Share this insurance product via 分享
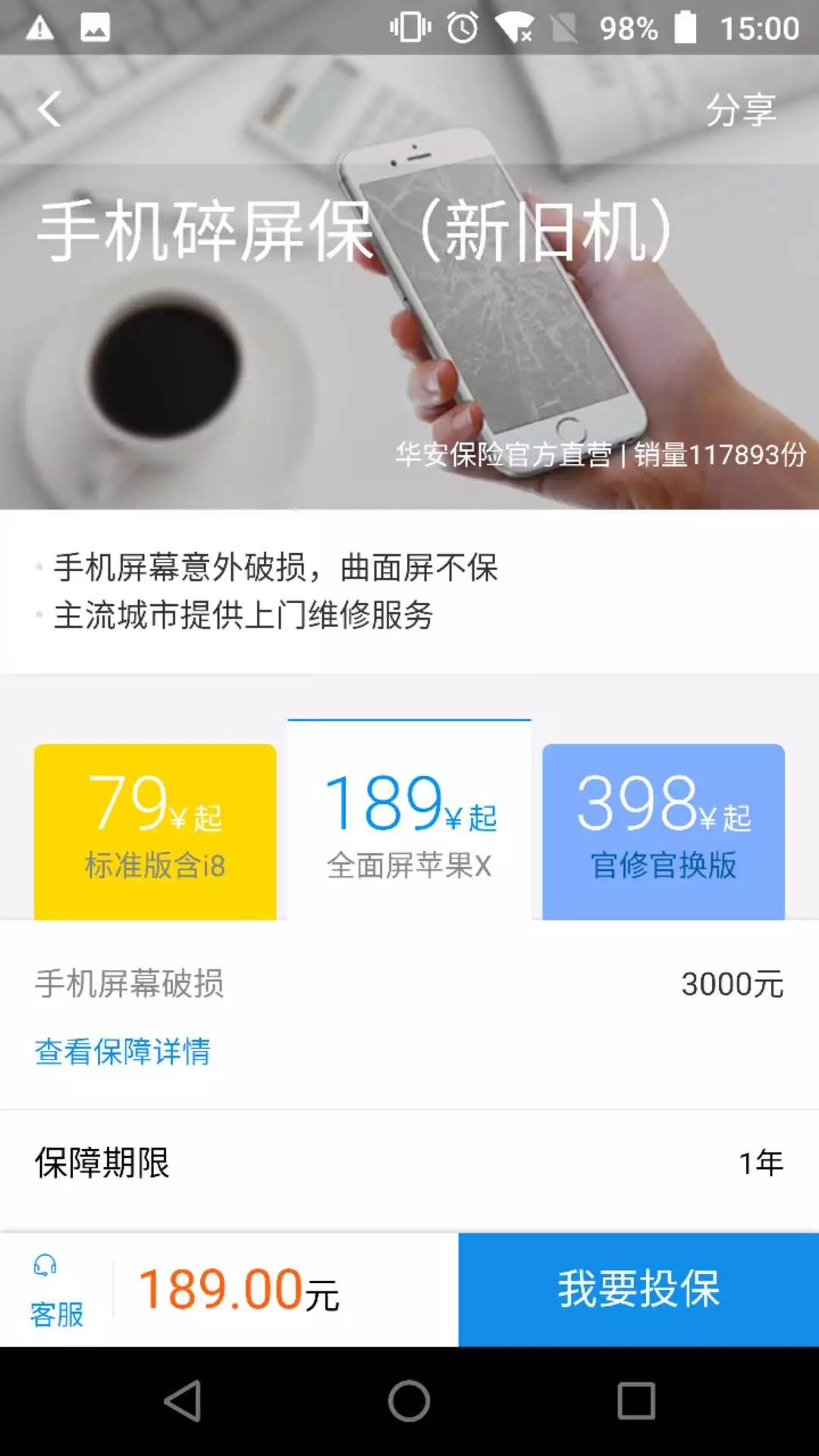The image size is (819, 1456). pyautogui.click(x=740, y=110)
